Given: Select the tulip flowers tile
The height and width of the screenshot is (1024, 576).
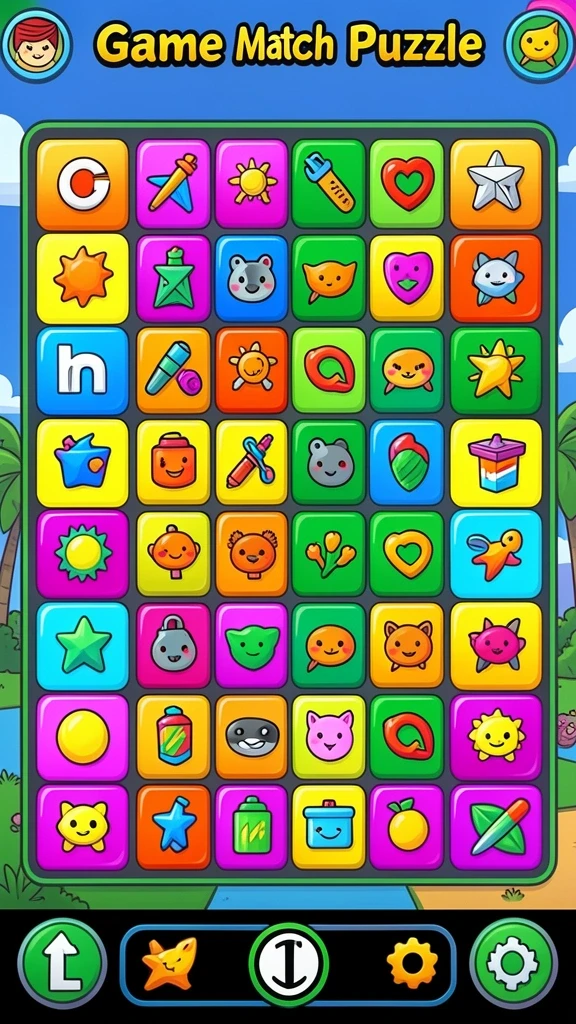Looking at the screenshot, I should 328,554.
